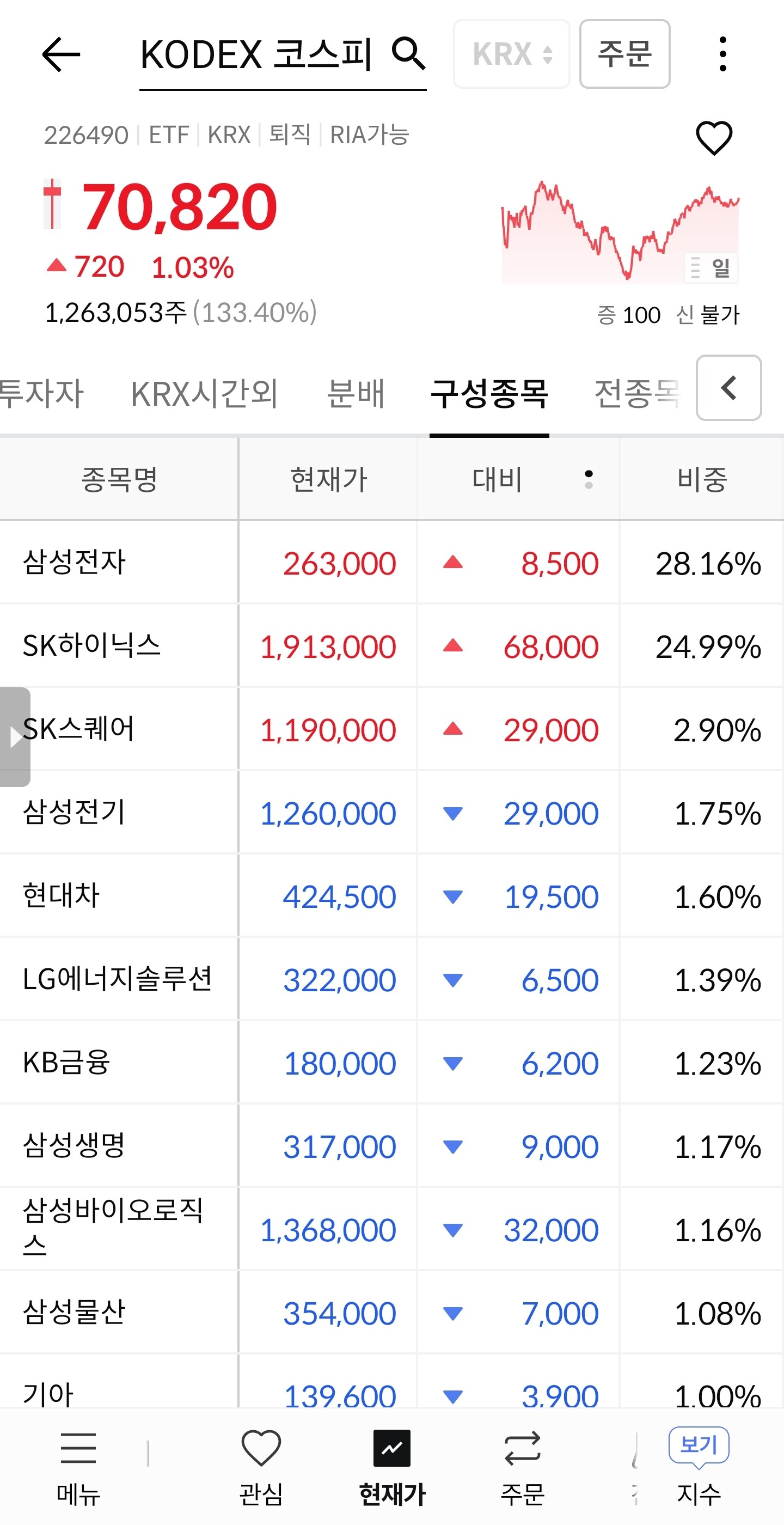Go back using the arrow icon
The width and height of the screenshot is (784, 1525).
tap(60, 54)
